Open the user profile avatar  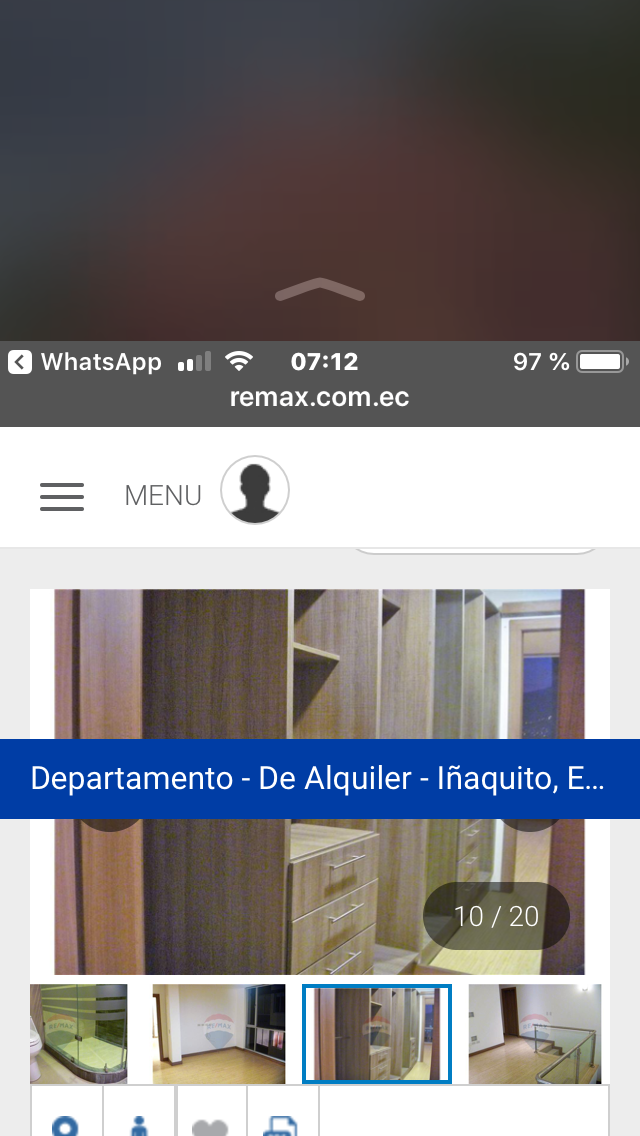coord(255,490)
